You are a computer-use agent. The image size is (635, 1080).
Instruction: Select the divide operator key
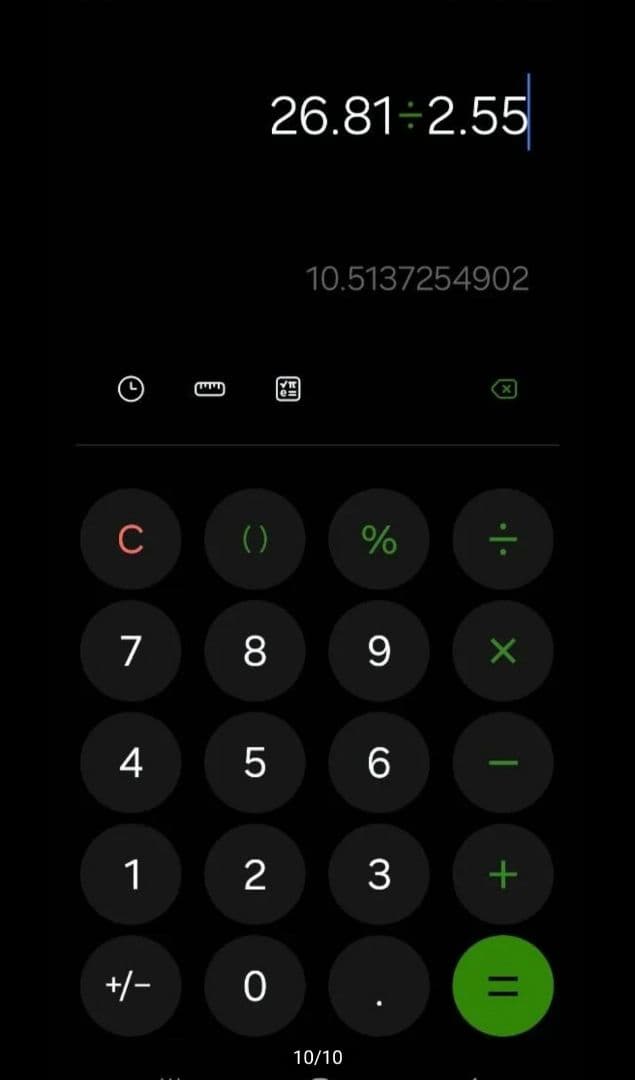coord(503,540)
